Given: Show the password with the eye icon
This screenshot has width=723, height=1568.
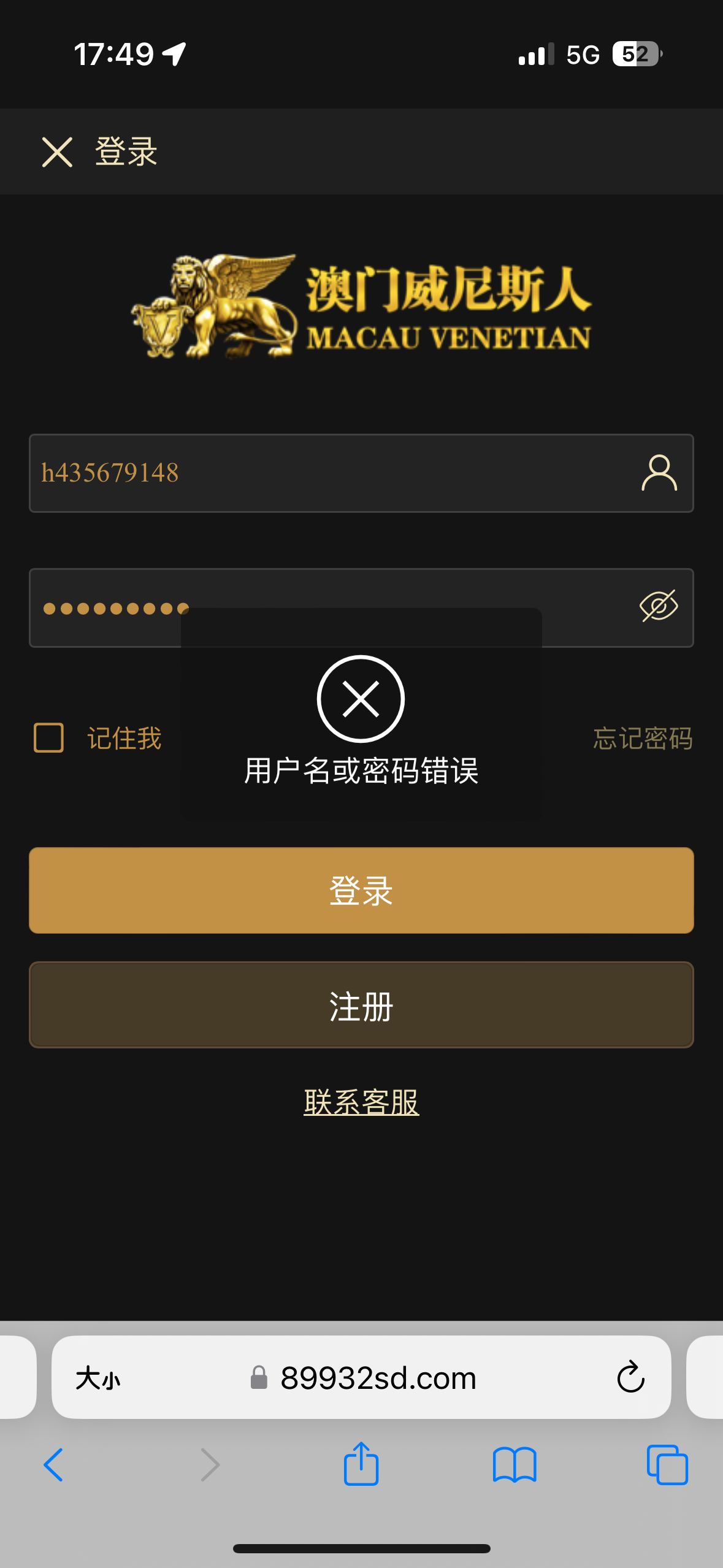Looking at the screenshot, I should (658, 606).
